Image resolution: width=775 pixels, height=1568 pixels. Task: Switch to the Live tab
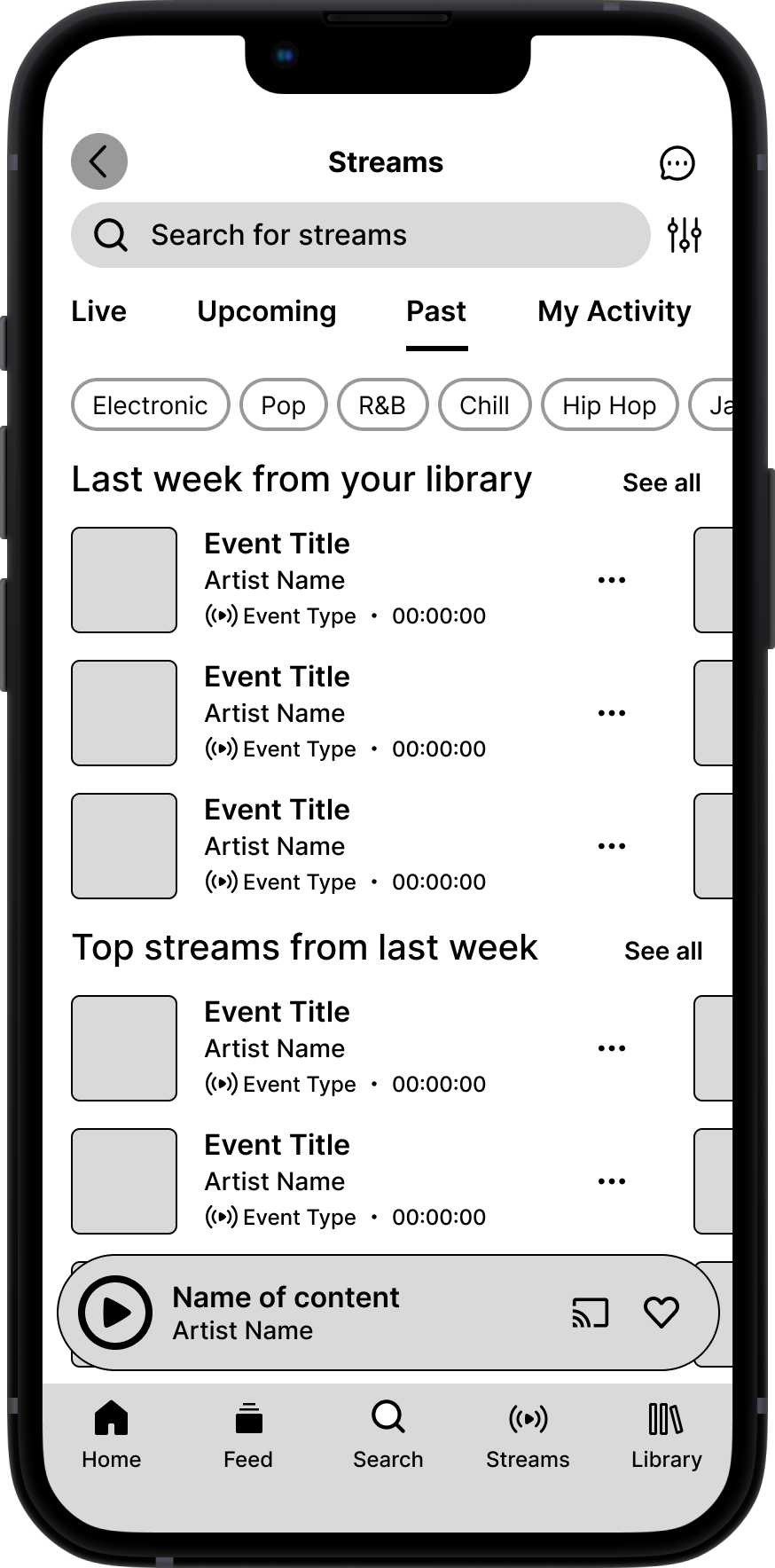coord(98,311)
